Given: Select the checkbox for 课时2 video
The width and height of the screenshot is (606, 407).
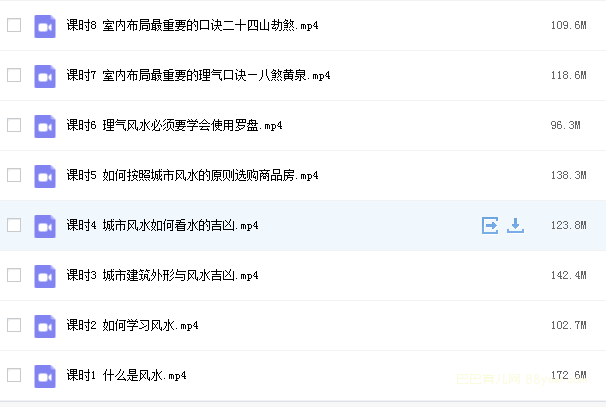Looking at the screenshot, I should (14, 325).
